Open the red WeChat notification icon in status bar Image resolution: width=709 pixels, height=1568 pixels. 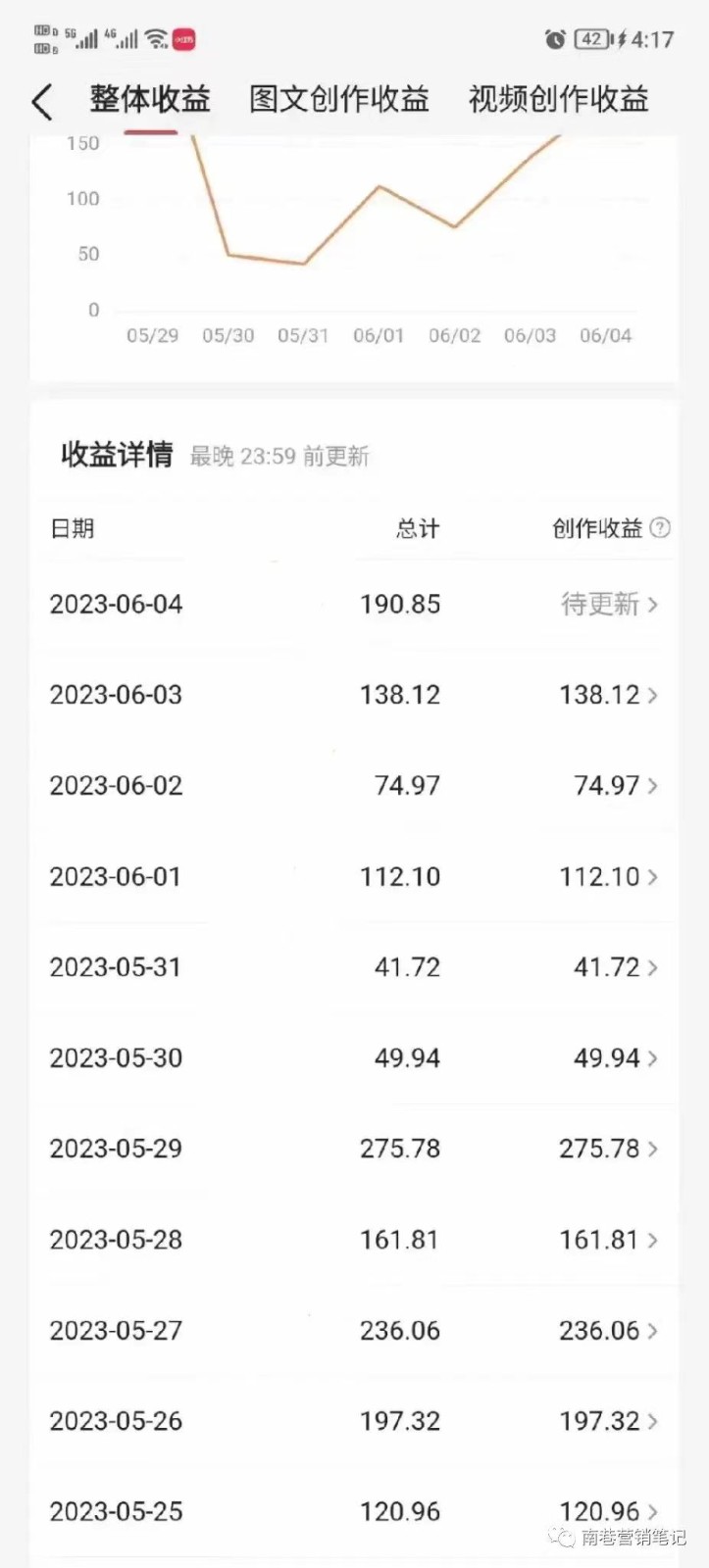[185, 40]
